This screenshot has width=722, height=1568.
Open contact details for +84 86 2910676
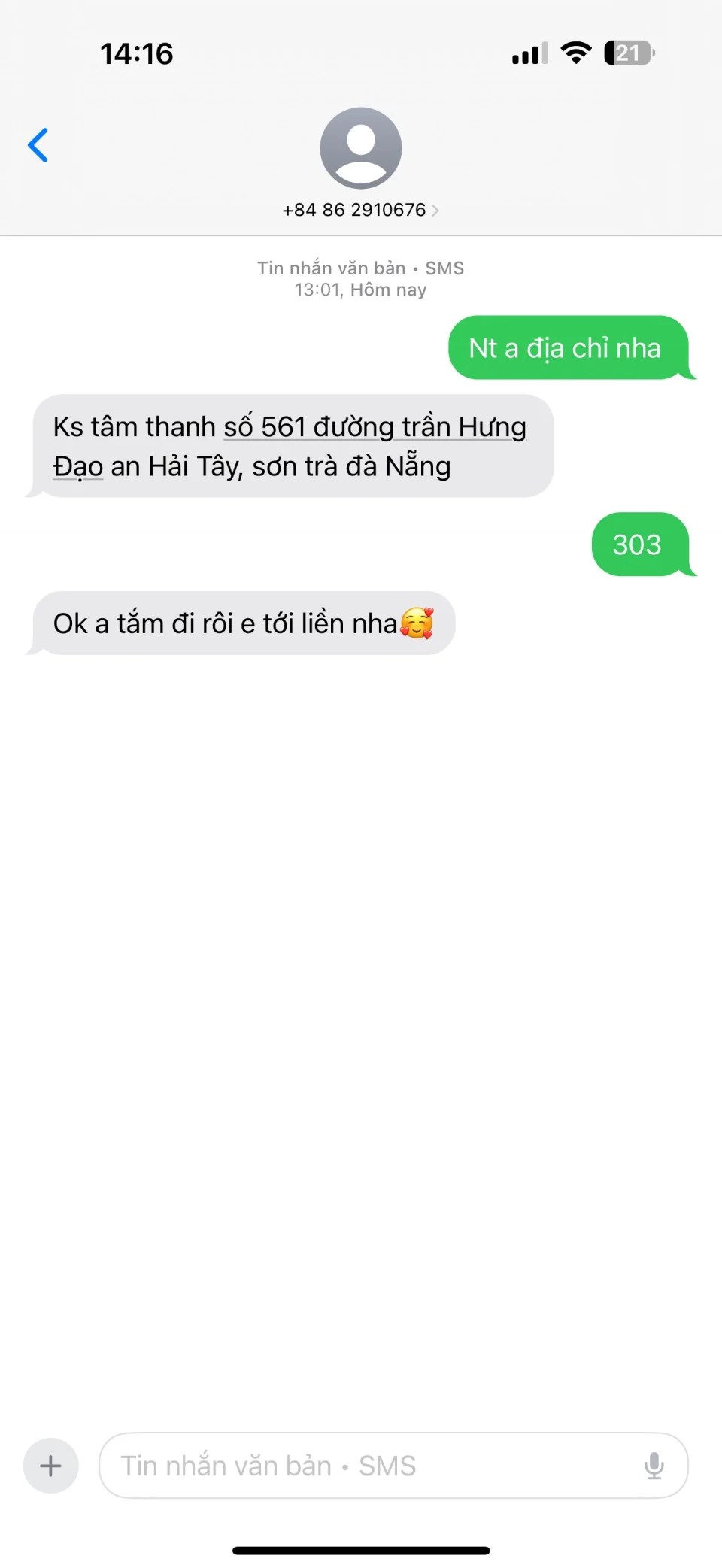coord(360,210)
